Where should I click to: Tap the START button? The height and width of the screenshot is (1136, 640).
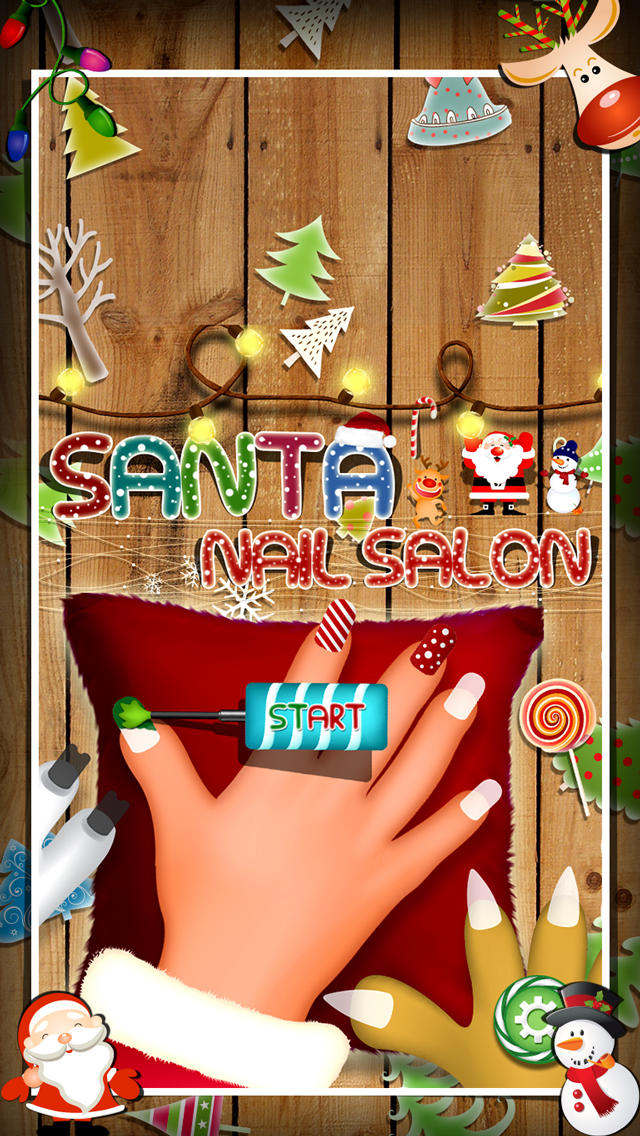click(316, 716)
